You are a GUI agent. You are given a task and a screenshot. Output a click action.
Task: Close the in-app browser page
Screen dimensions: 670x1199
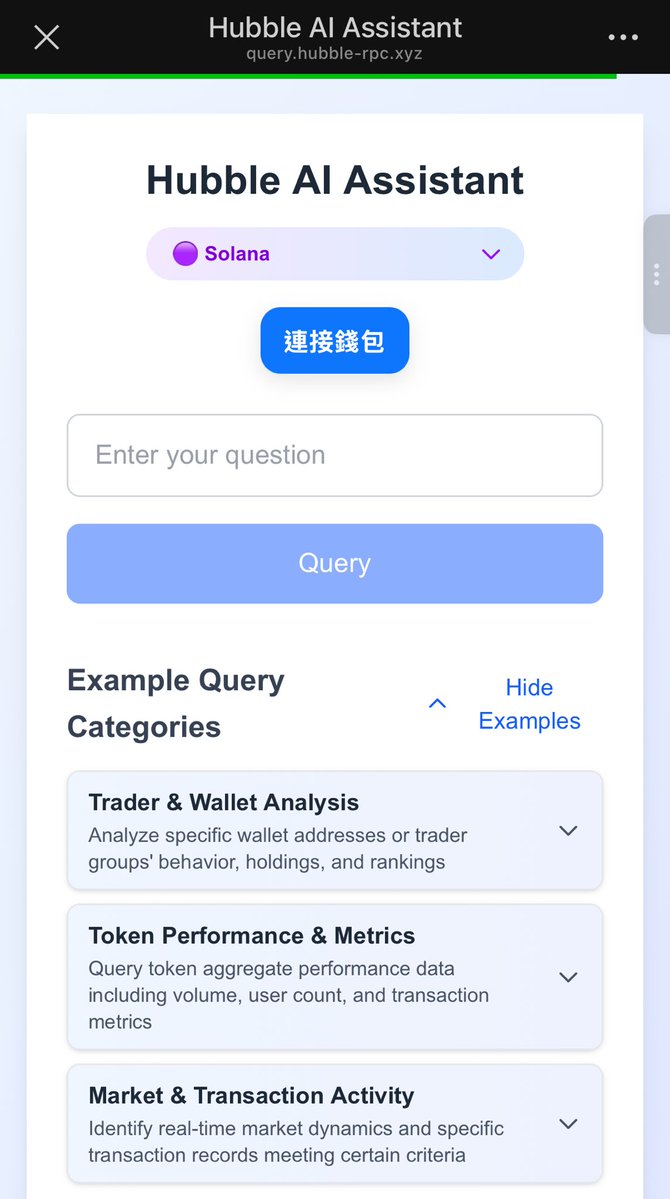47,38
